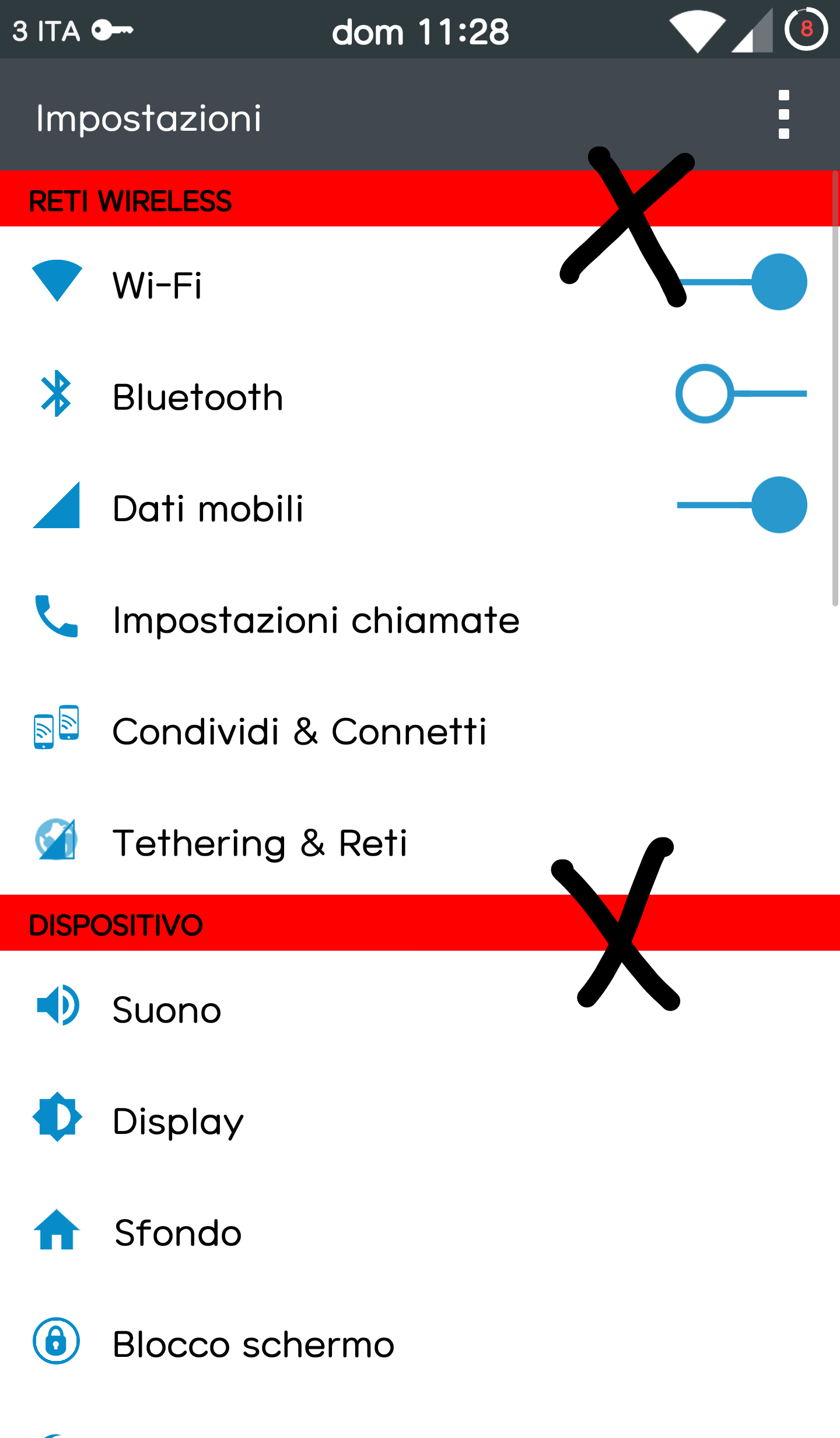The height and width of the screenshot is (1438, 840).
Task: Disable the Dati mobili switch
Action: (742, 505)
